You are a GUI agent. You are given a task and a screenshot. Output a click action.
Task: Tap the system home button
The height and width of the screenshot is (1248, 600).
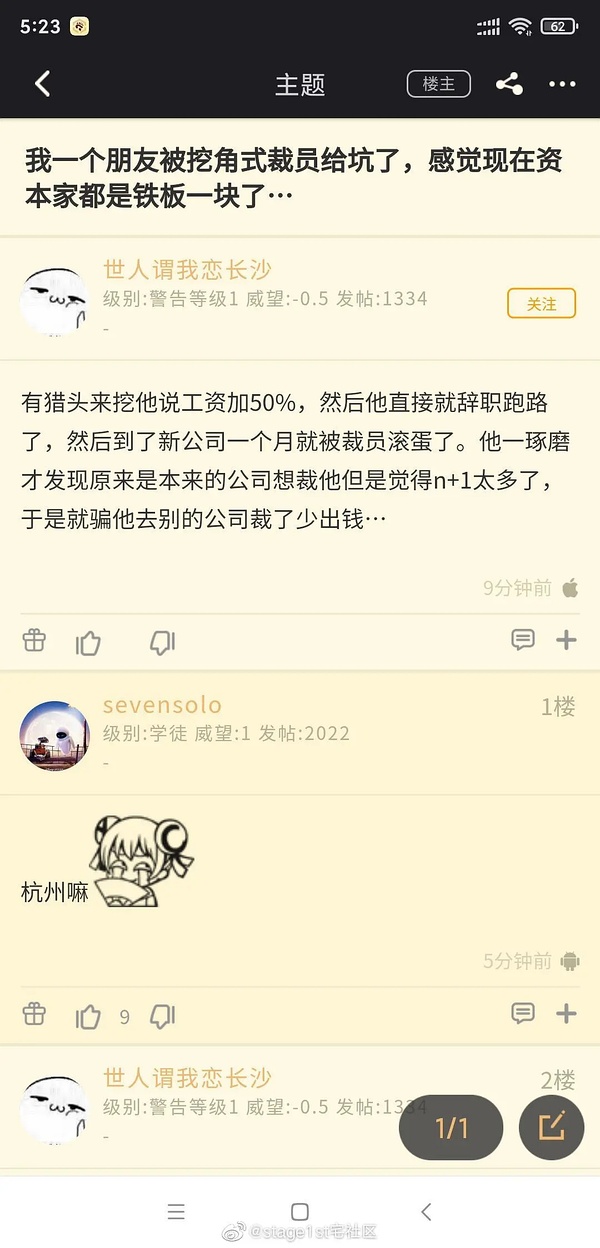click(x=300, y=1212)
